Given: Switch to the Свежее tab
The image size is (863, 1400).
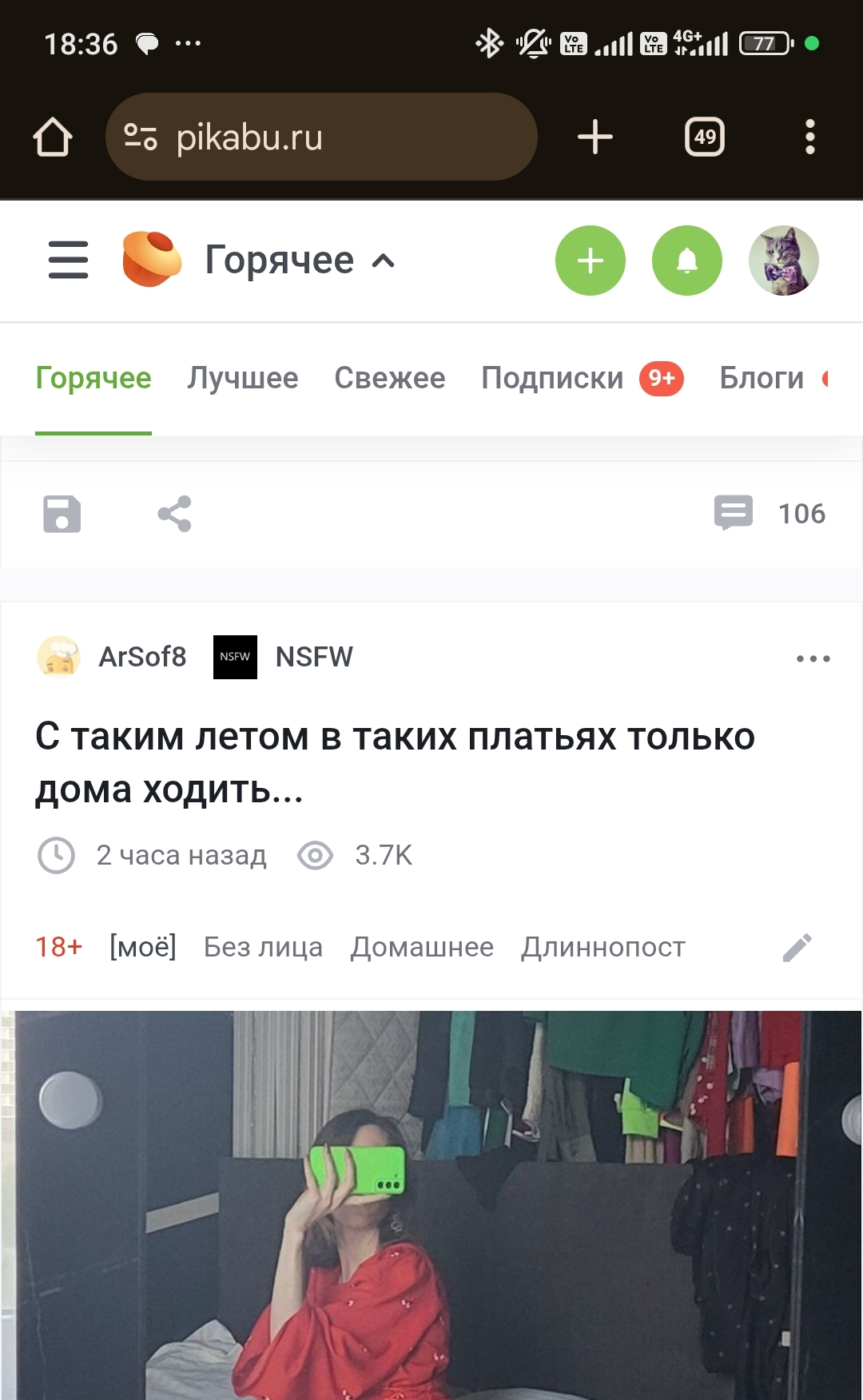Looking at the screenshot, I should click(x=389, y=378).
